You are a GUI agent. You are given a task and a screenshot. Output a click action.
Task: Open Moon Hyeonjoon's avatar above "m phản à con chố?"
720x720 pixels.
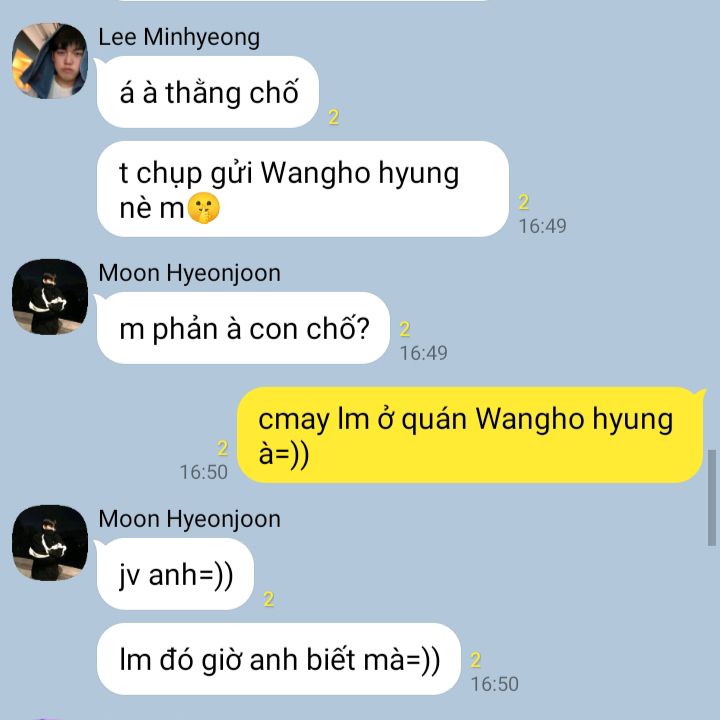click(49, 297)
